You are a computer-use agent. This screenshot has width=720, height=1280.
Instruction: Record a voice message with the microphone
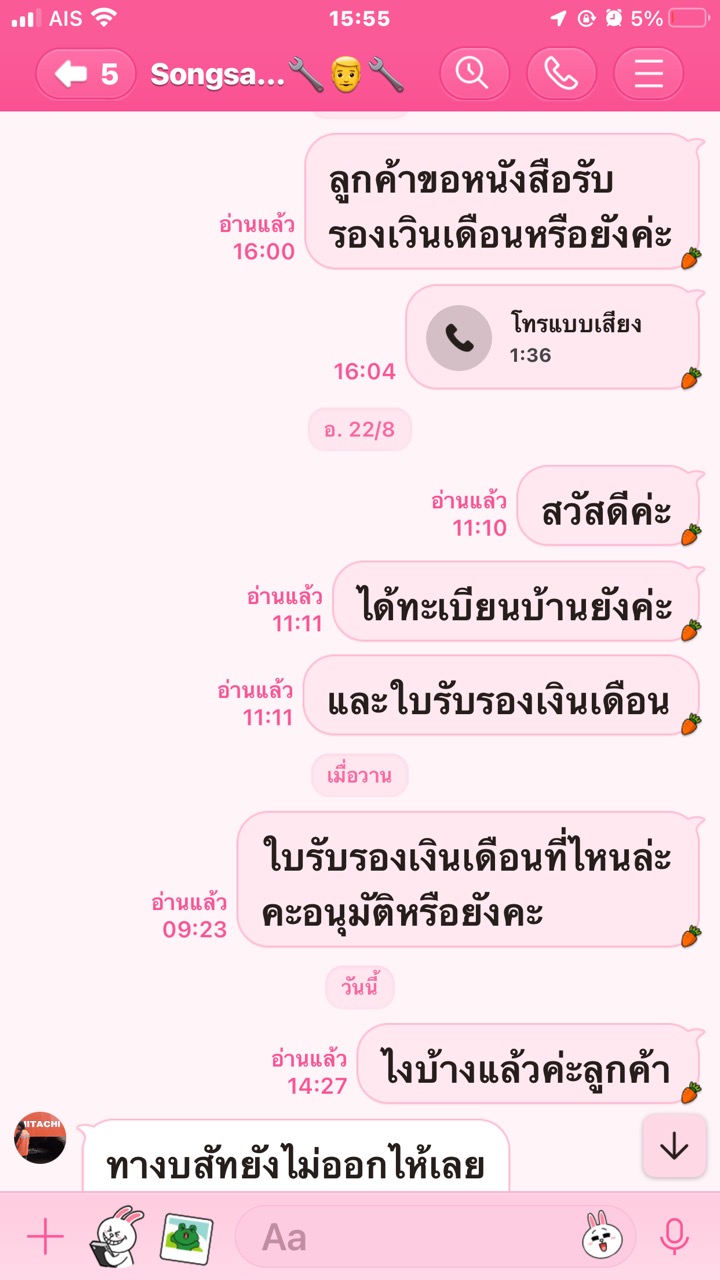[675, 1238]
